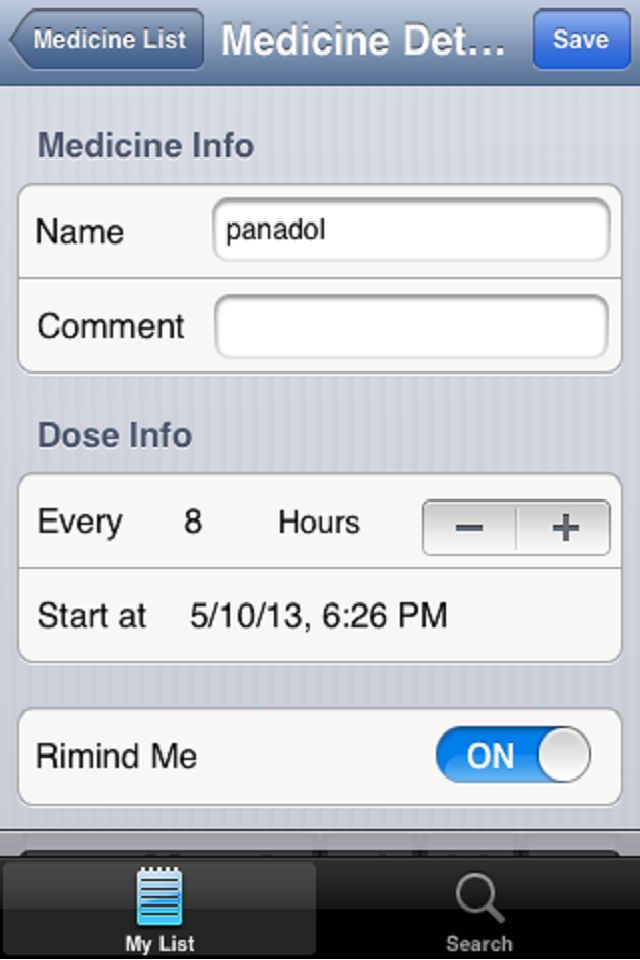
Task: Switch to the My List tab
Action: coord(160,908)
